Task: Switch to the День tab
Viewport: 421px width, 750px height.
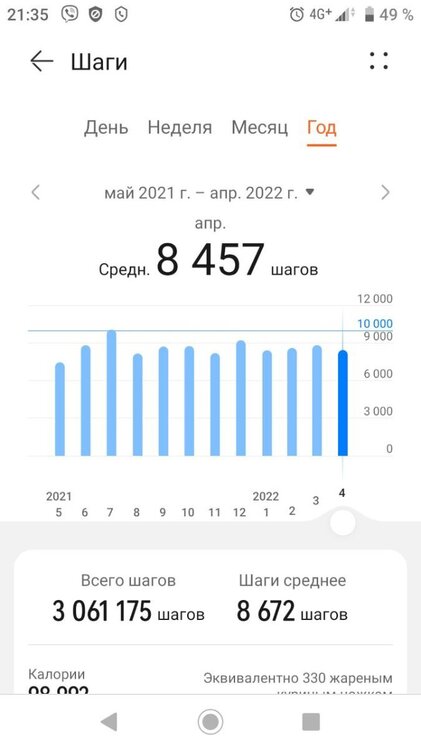Action: click(106, 128)
